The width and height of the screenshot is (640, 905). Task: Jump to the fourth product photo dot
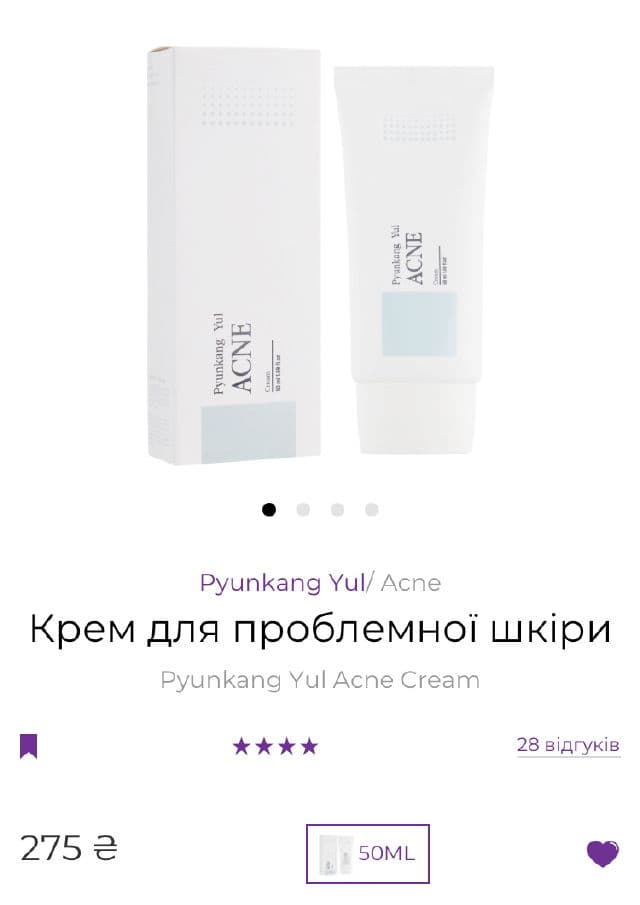coord(372,509)
